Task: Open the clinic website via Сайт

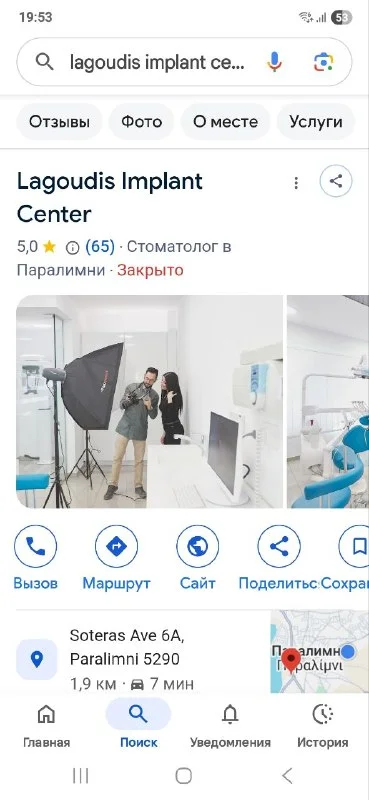Action: click(x=198, y=558)
